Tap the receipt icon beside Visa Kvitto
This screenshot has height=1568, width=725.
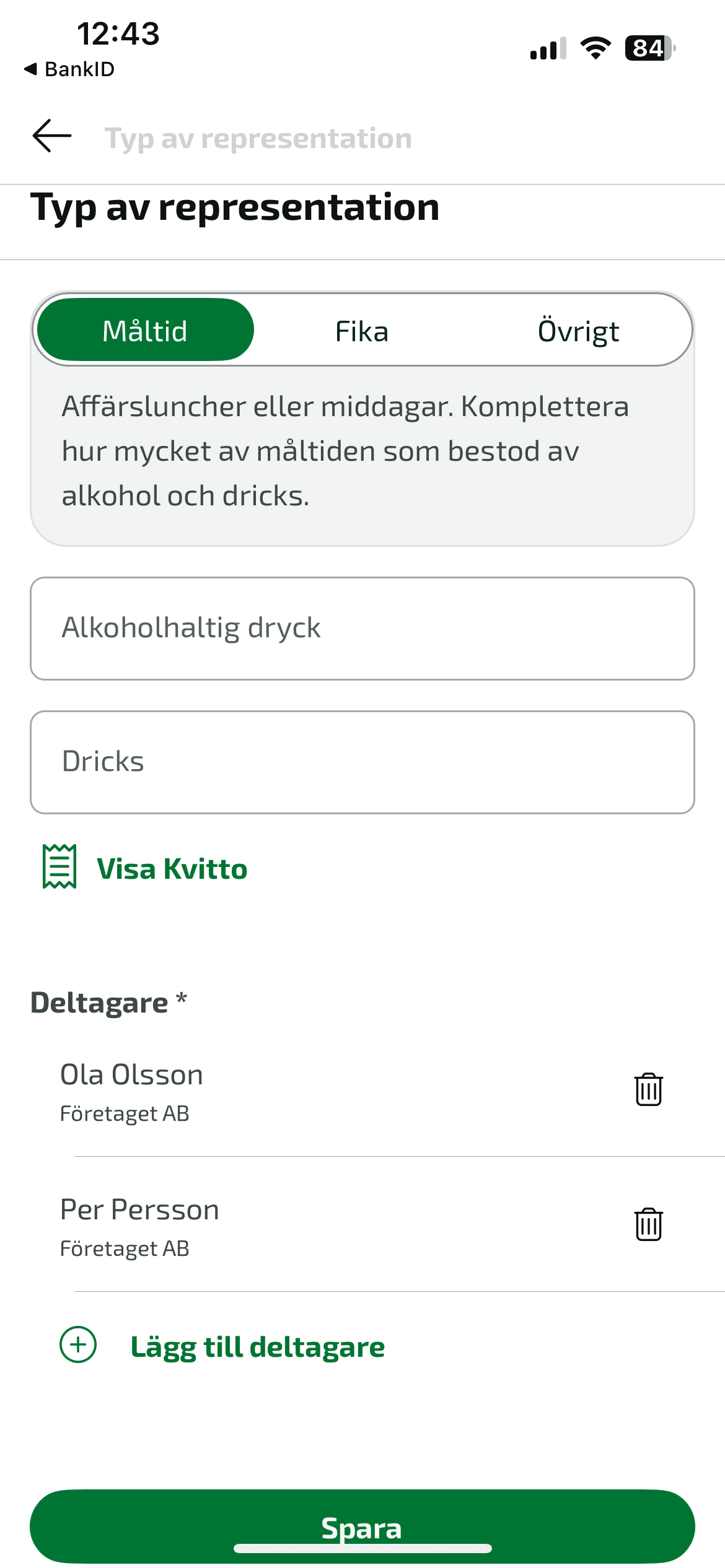[x=58, y=867]
